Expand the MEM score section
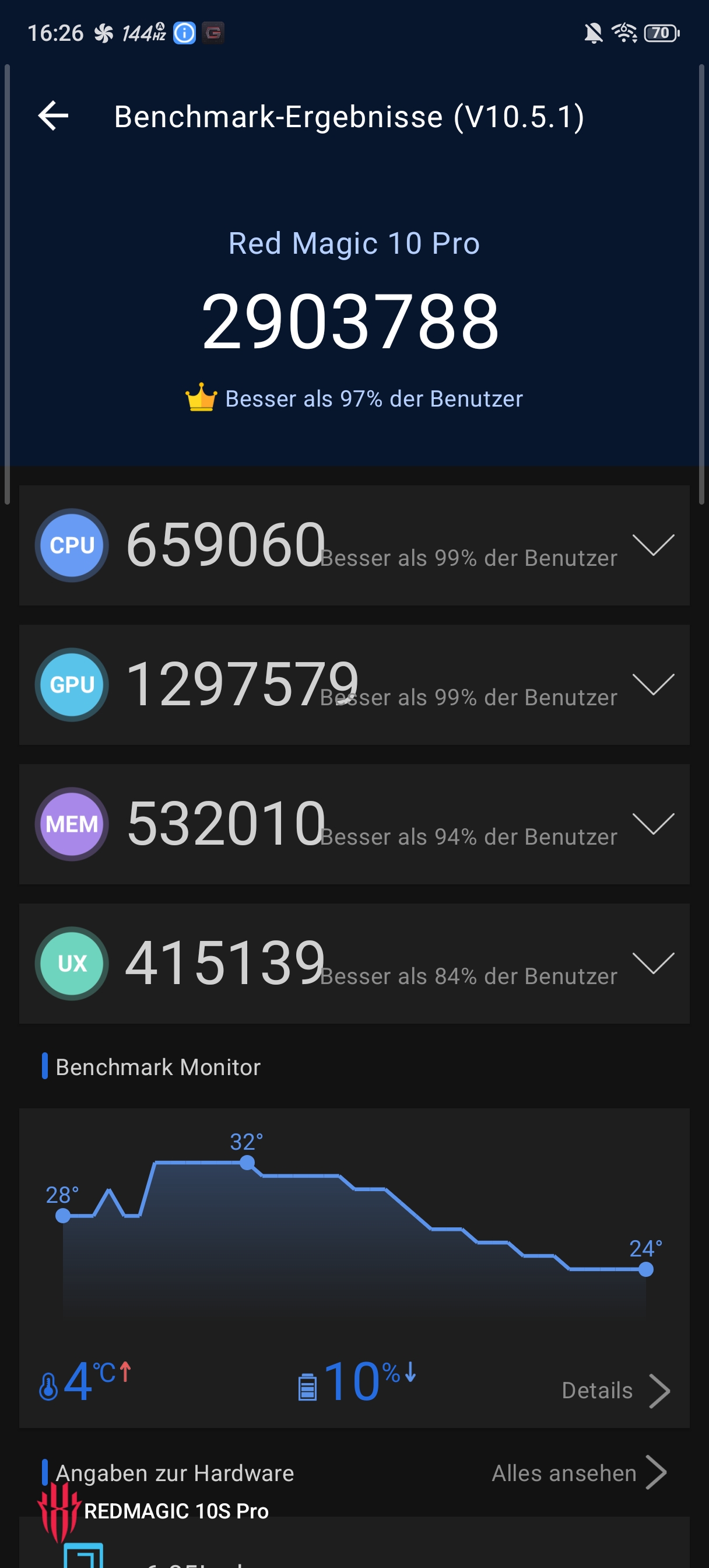 coord(653,824)
